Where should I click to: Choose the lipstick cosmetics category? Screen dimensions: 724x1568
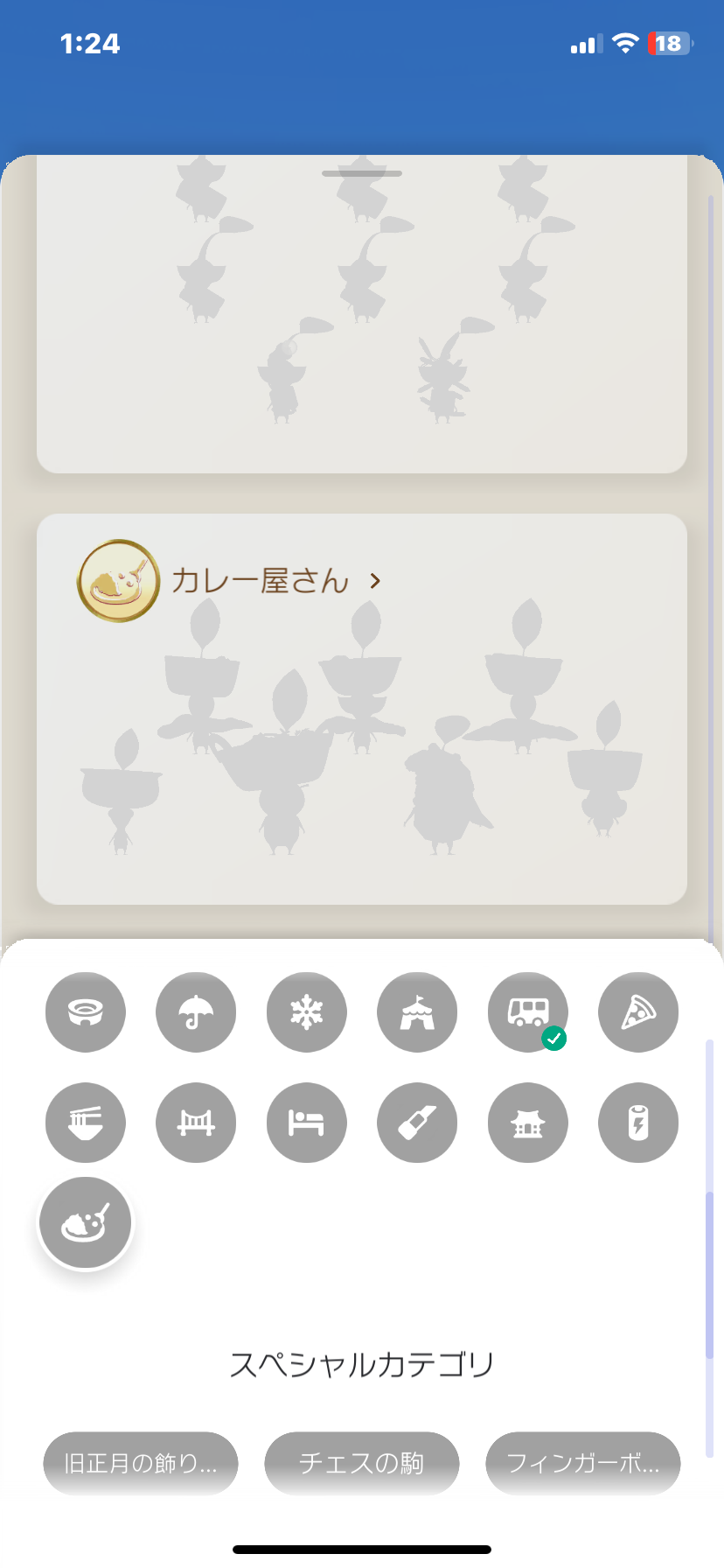pos(417,1123)
